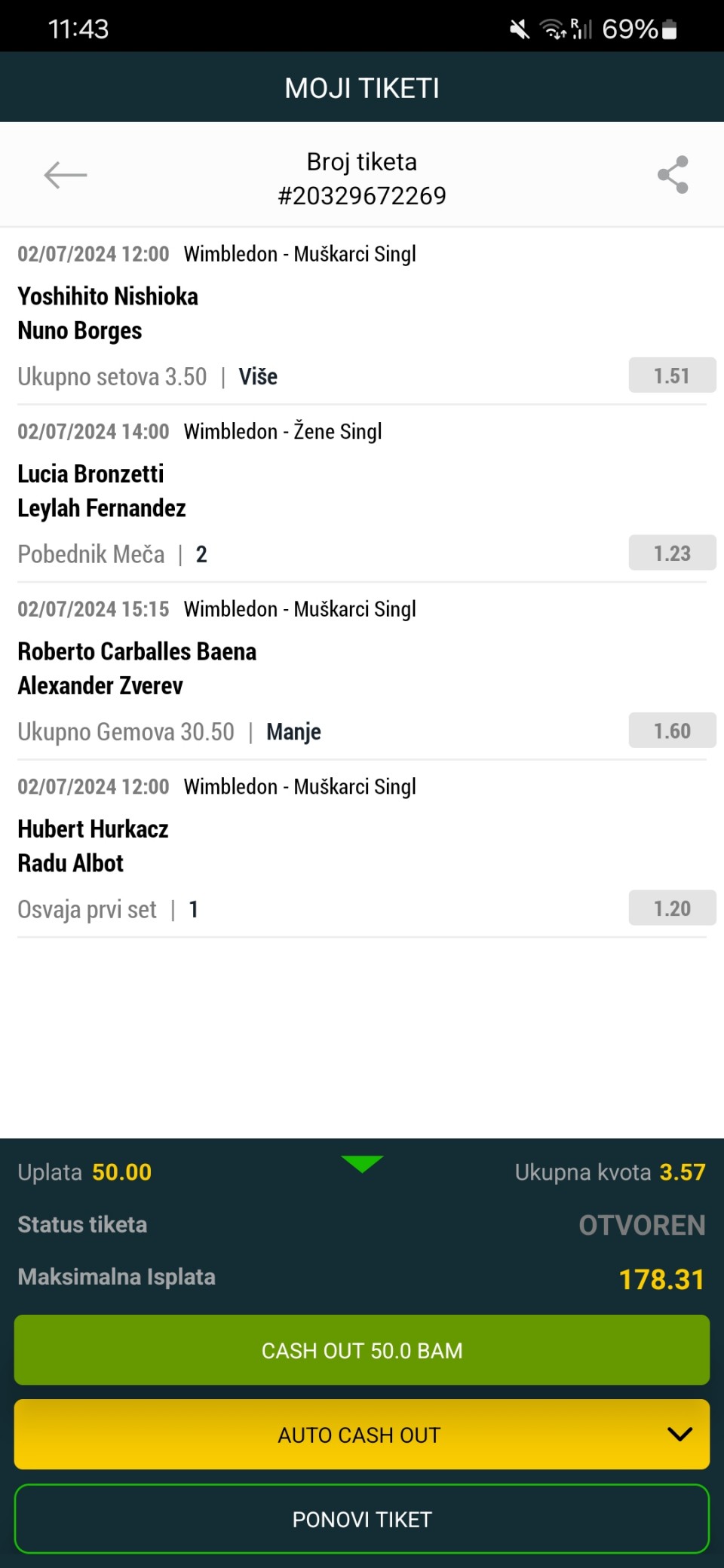Collapse the ticket summary with green arrow
The image size is (724, 1568).
coord(362,1164)
